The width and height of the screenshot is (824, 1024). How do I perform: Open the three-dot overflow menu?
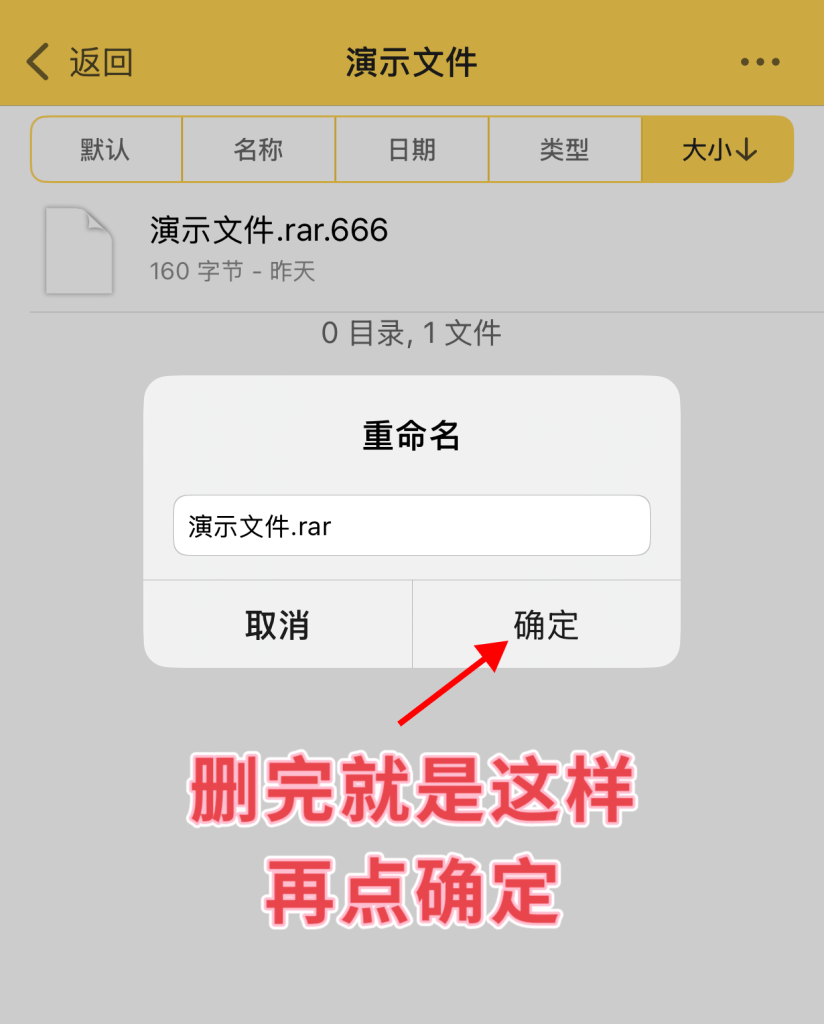click(759, 62)
